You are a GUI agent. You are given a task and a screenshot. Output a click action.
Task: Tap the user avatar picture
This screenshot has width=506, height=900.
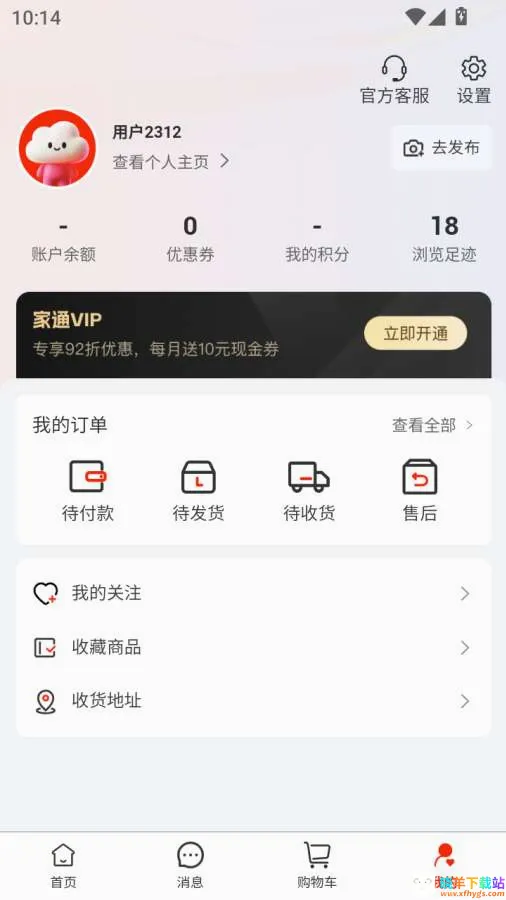57,148
